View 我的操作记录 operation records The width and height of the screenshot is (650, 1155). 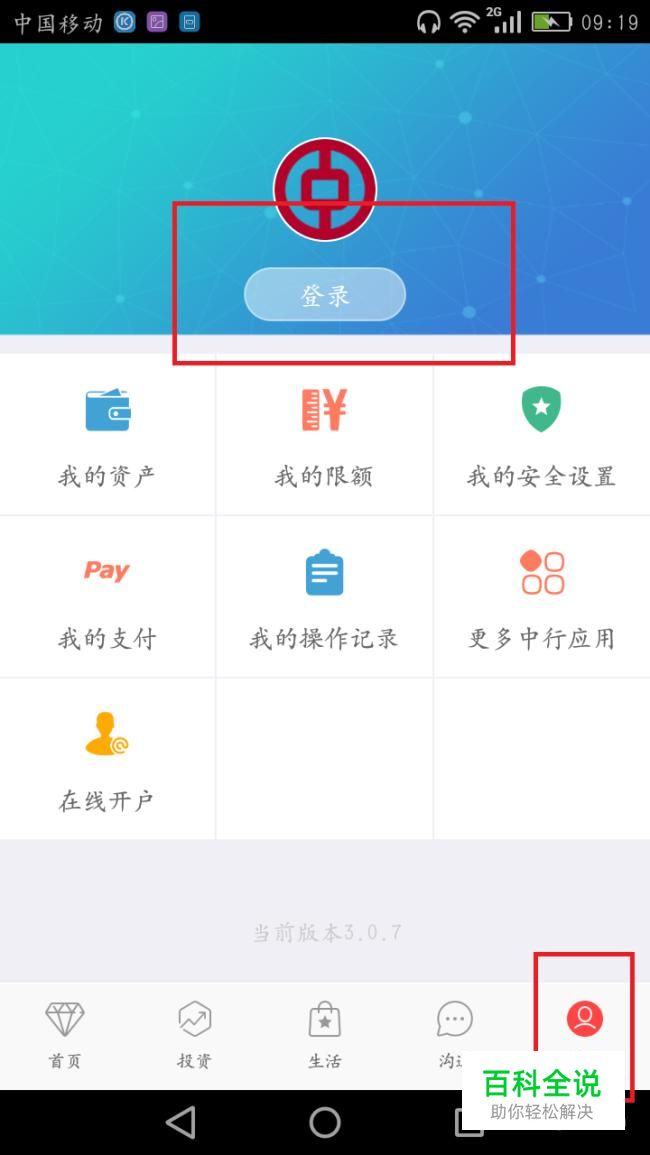[x=324, y=598]
